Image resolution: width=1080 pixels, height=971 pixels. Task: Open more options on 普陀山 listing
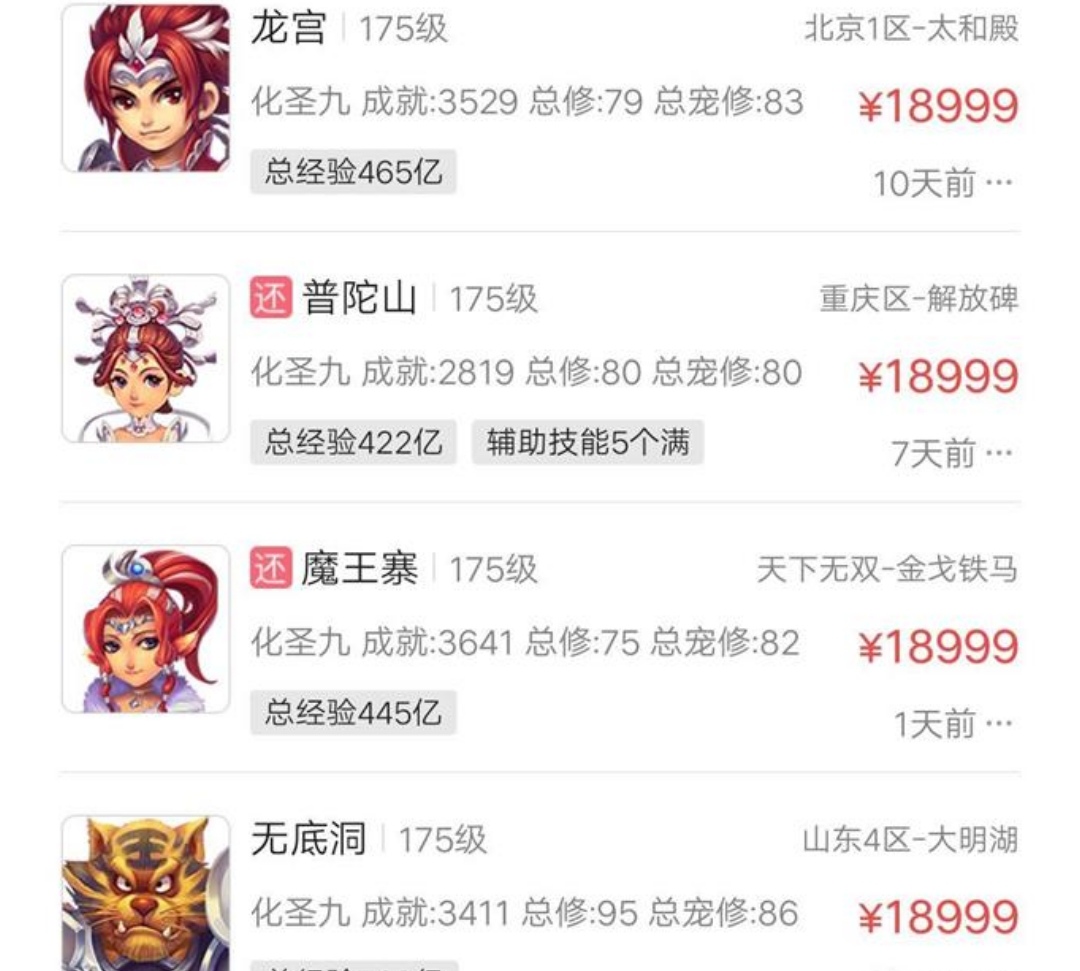[x=999, y=455]
